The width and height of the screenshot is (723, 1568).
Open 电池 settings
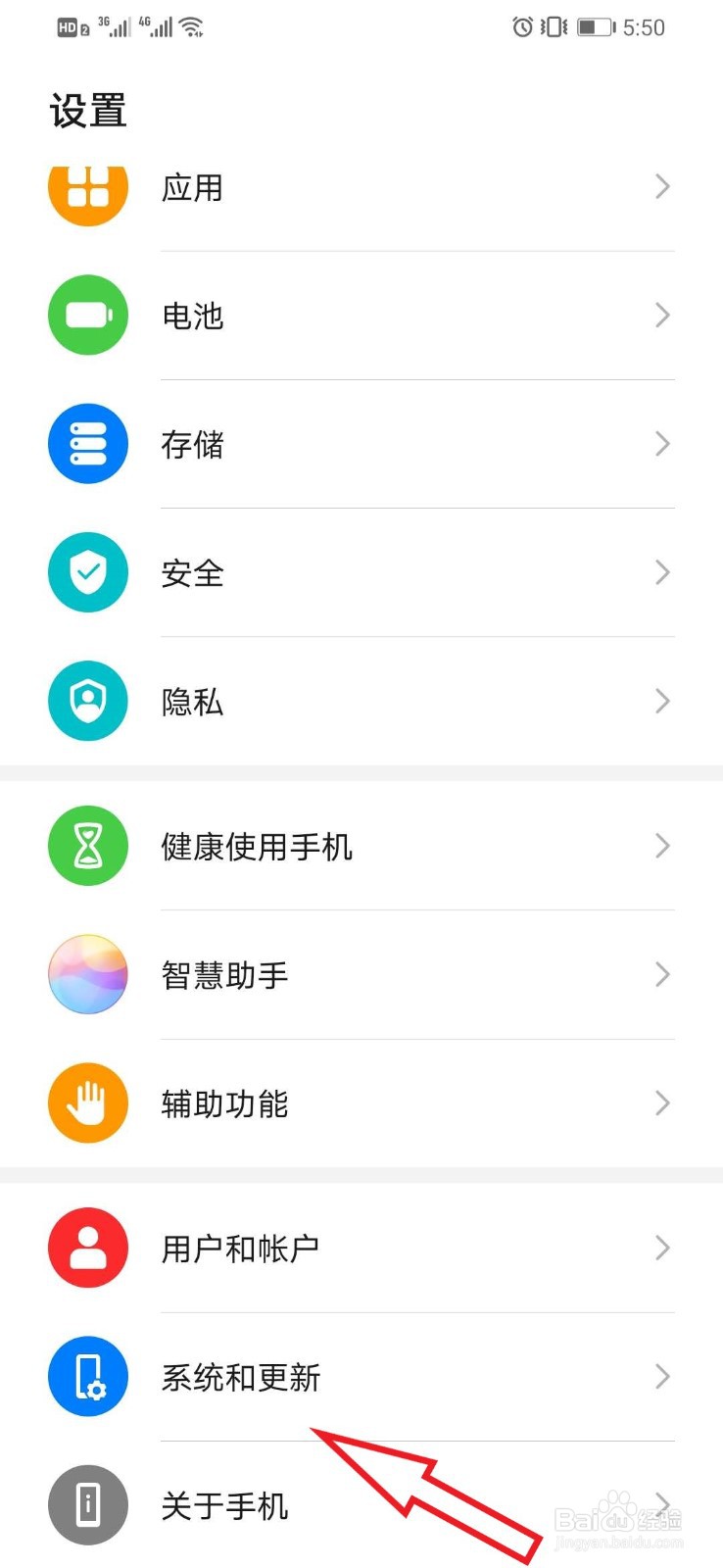point(361,316)
